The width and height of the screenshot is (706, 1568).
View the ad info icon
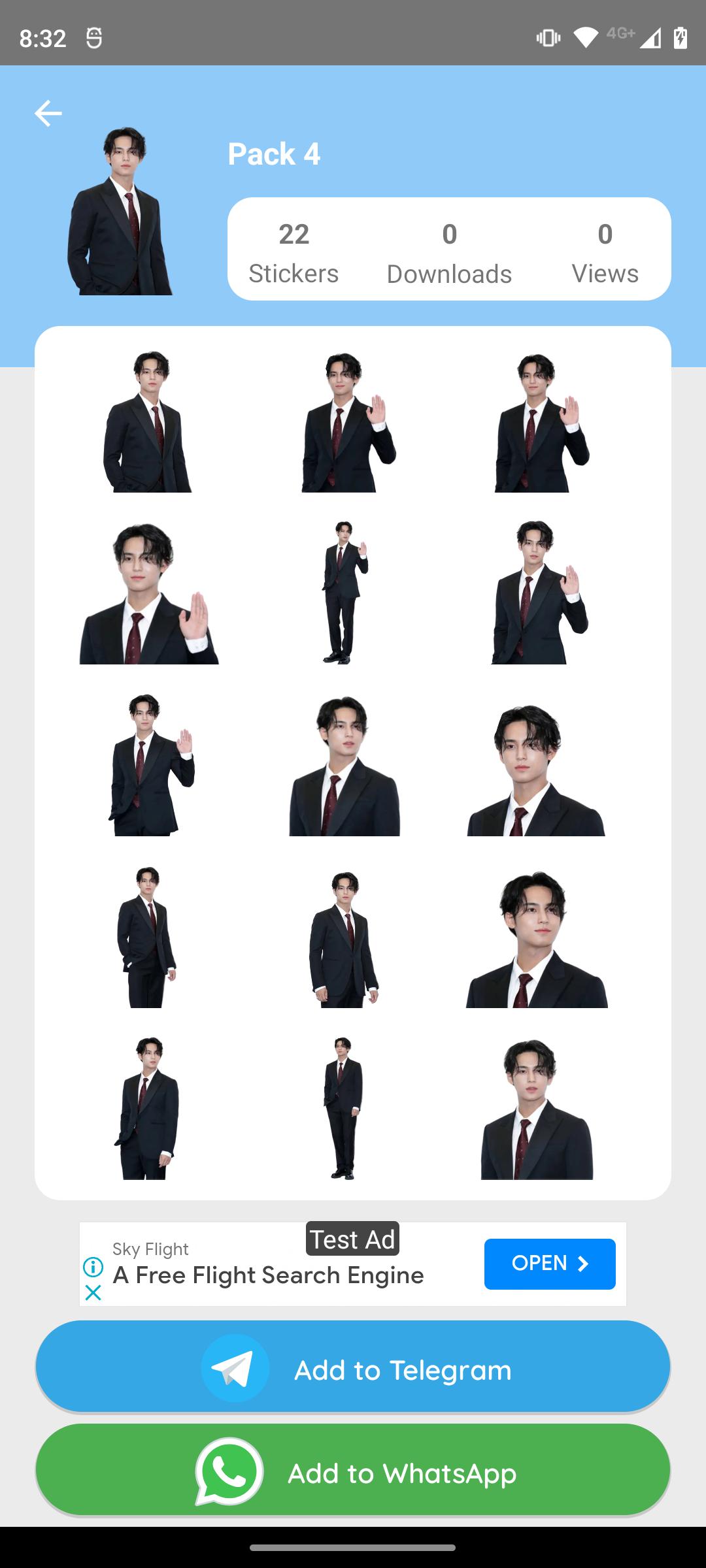coord(93,1267)
